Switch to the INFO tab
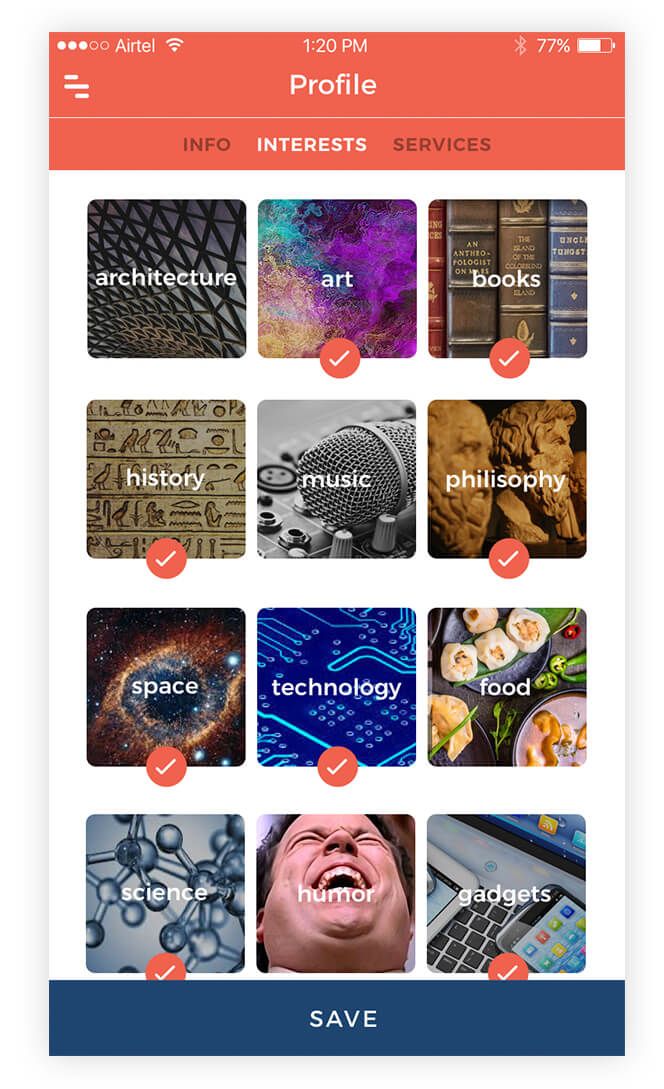664x1089 pixels. [206, 144]
